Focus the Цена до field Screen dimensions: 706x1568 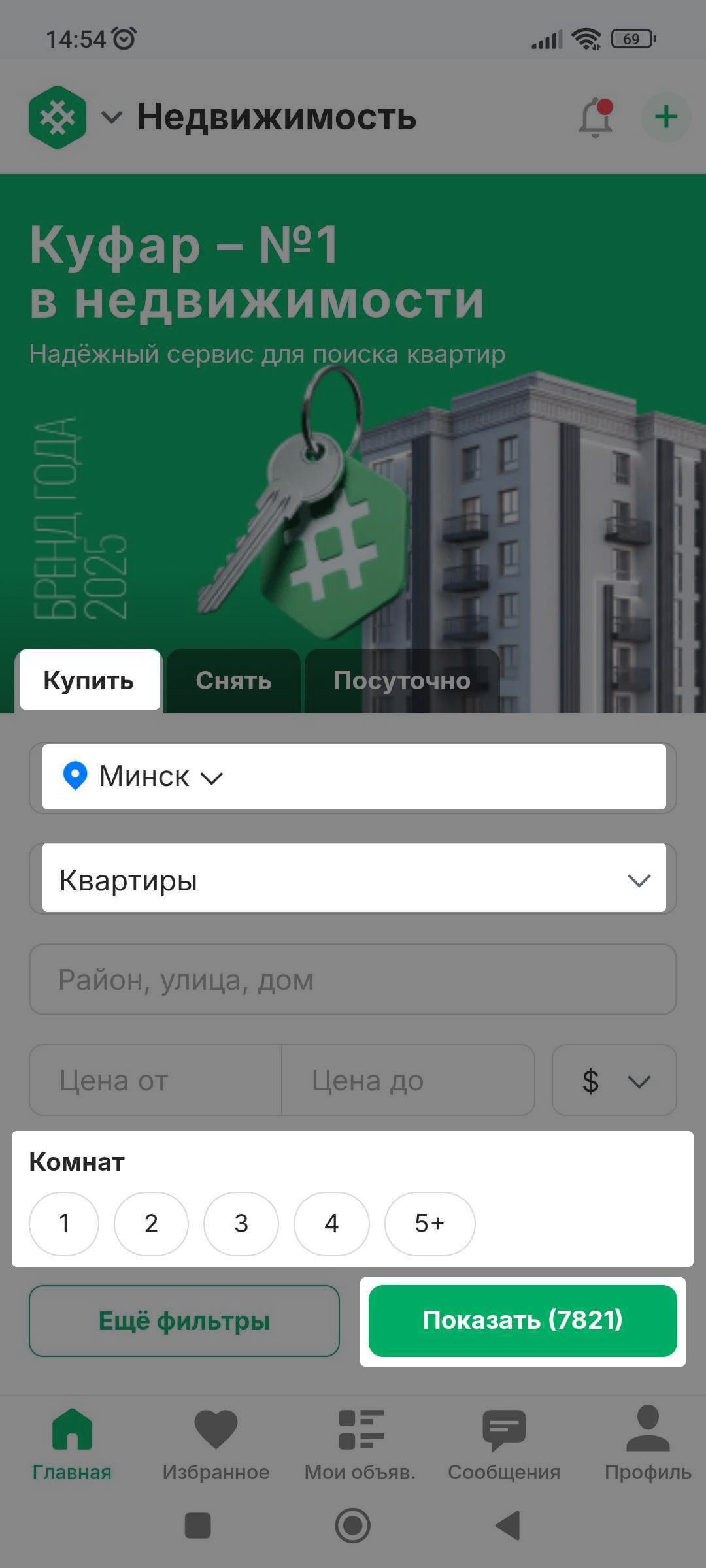(408, 1080)
